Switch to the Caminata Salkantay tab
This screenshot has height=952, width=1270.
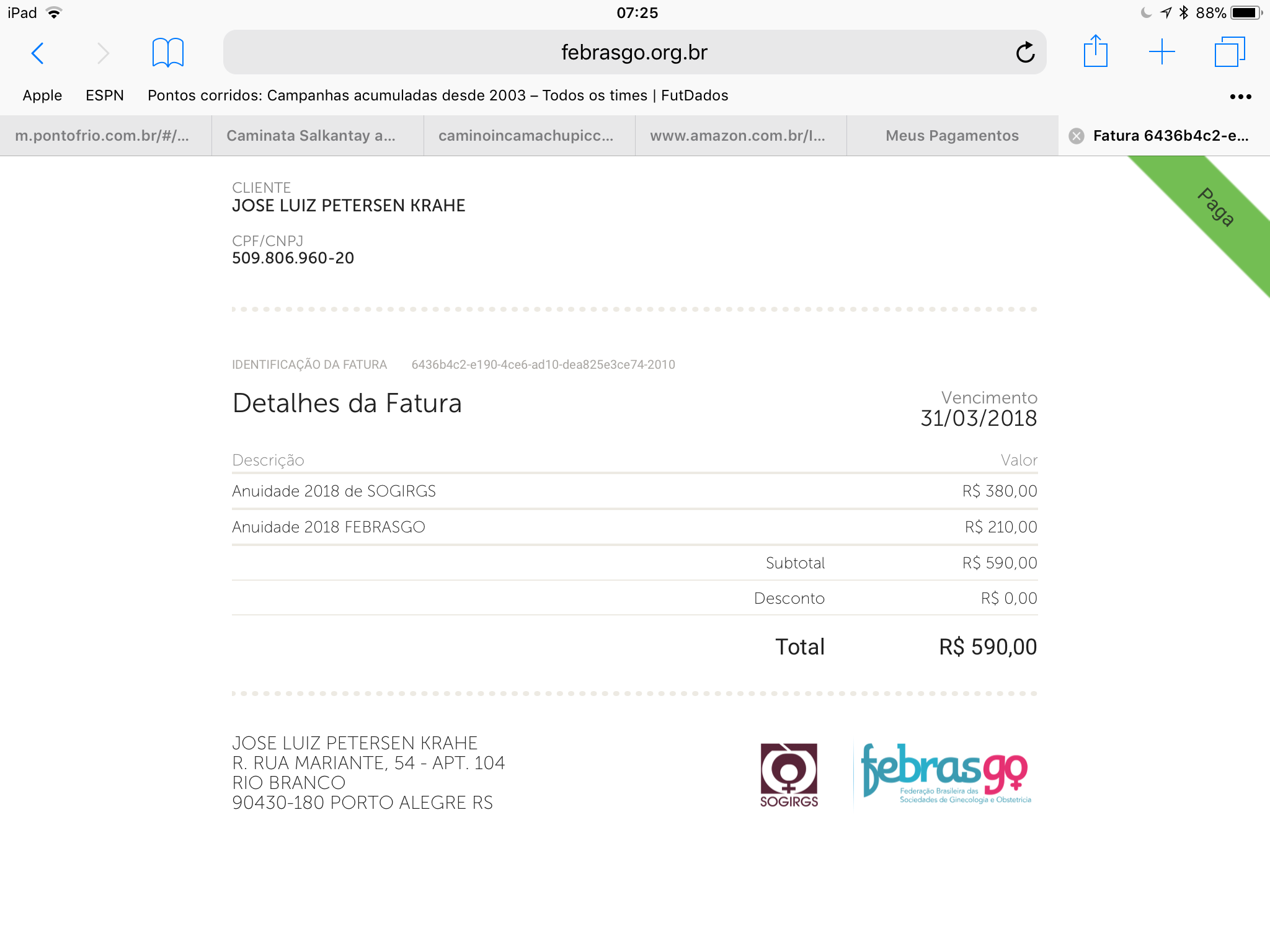tap(312, 136)
